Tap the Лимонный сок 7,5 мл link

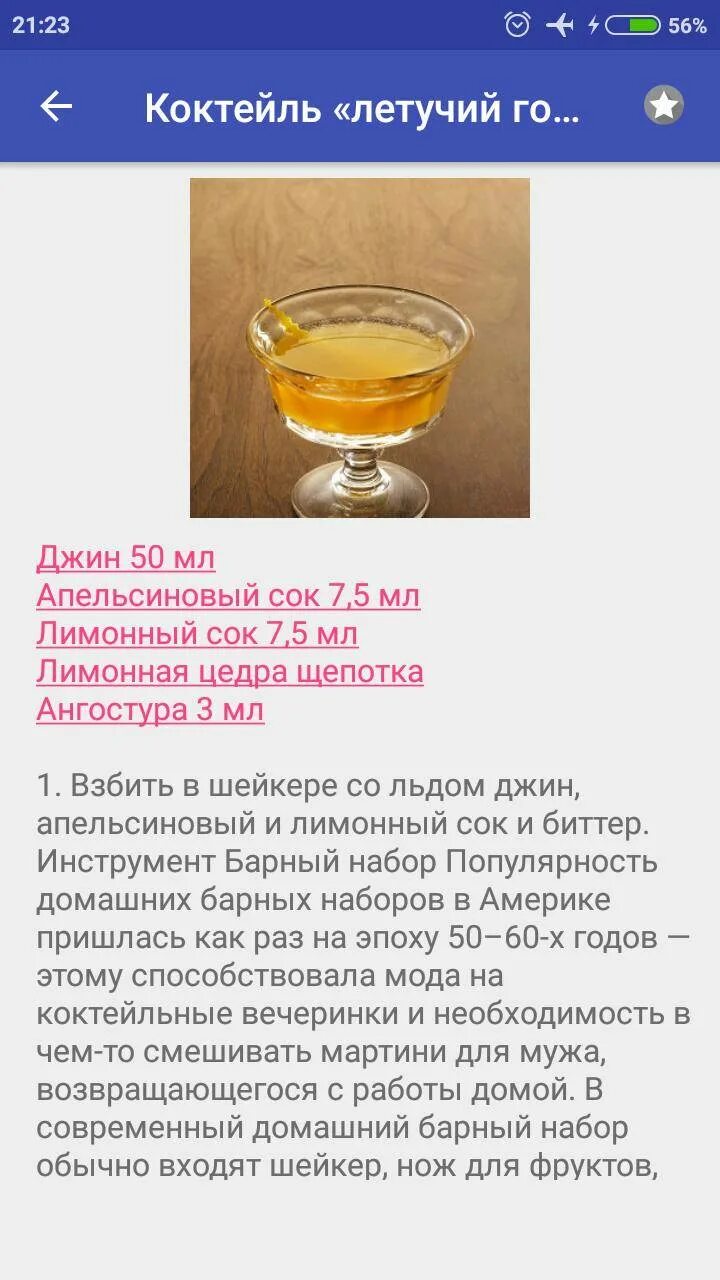point(197,634)
